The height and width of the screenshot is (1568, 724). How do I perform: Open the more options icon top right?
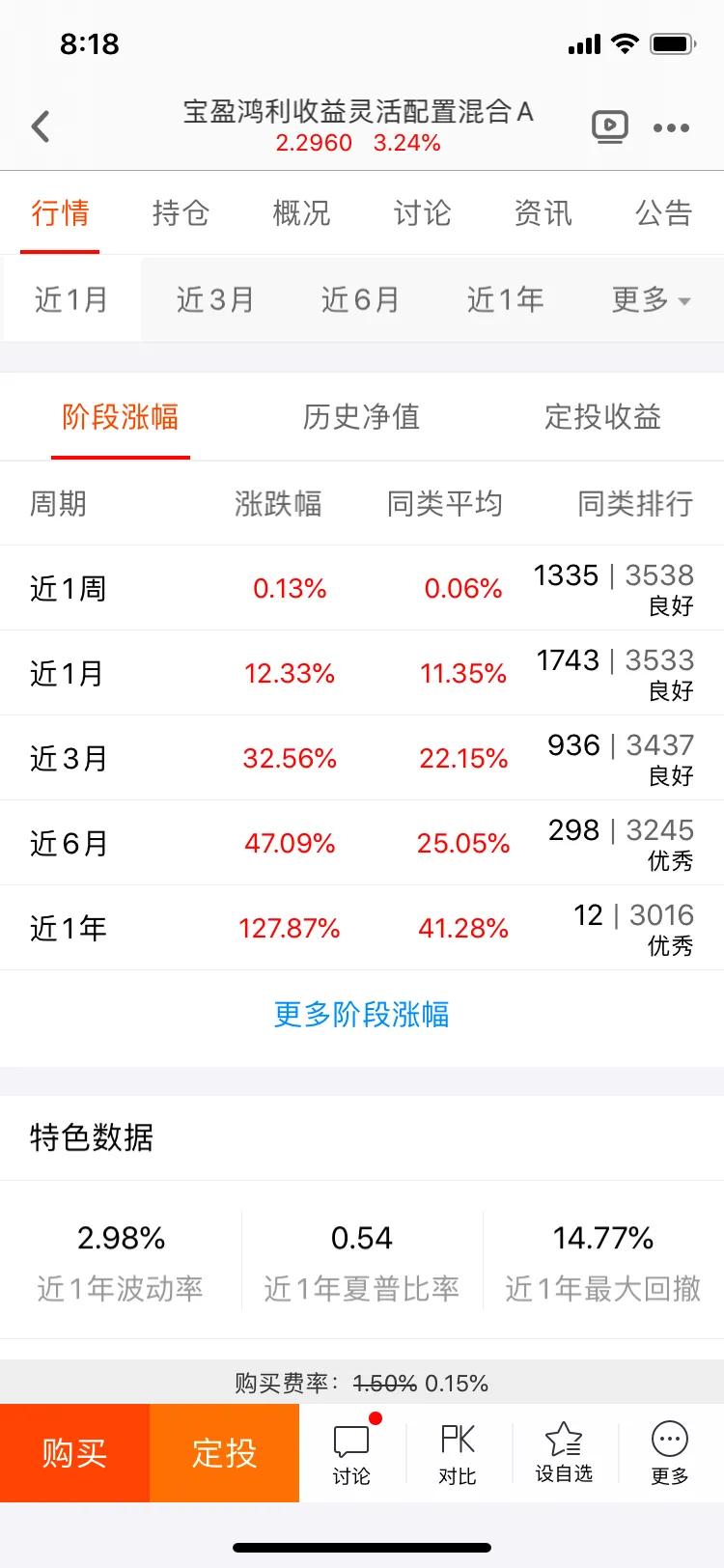tap(672, 126)
